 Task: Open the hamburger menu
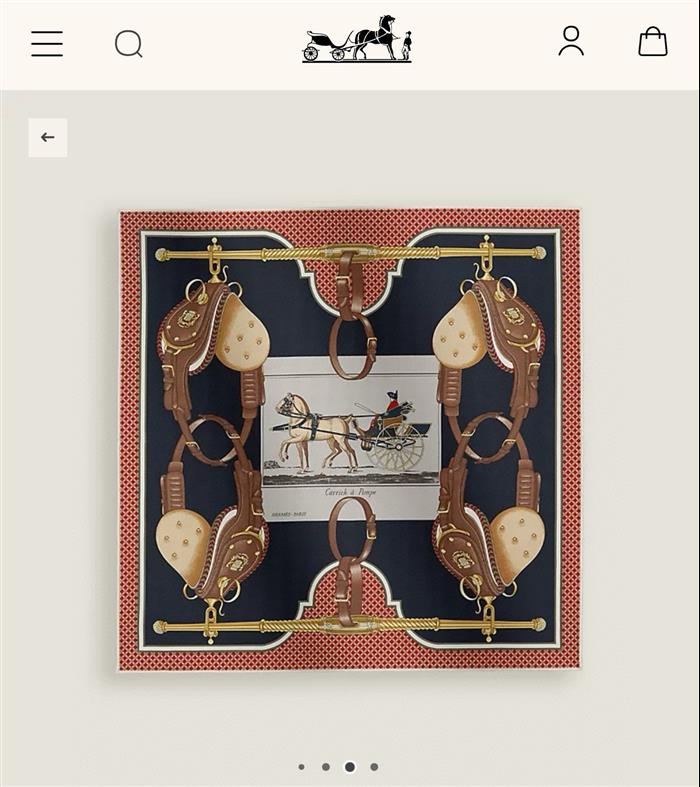coord(47,43)
